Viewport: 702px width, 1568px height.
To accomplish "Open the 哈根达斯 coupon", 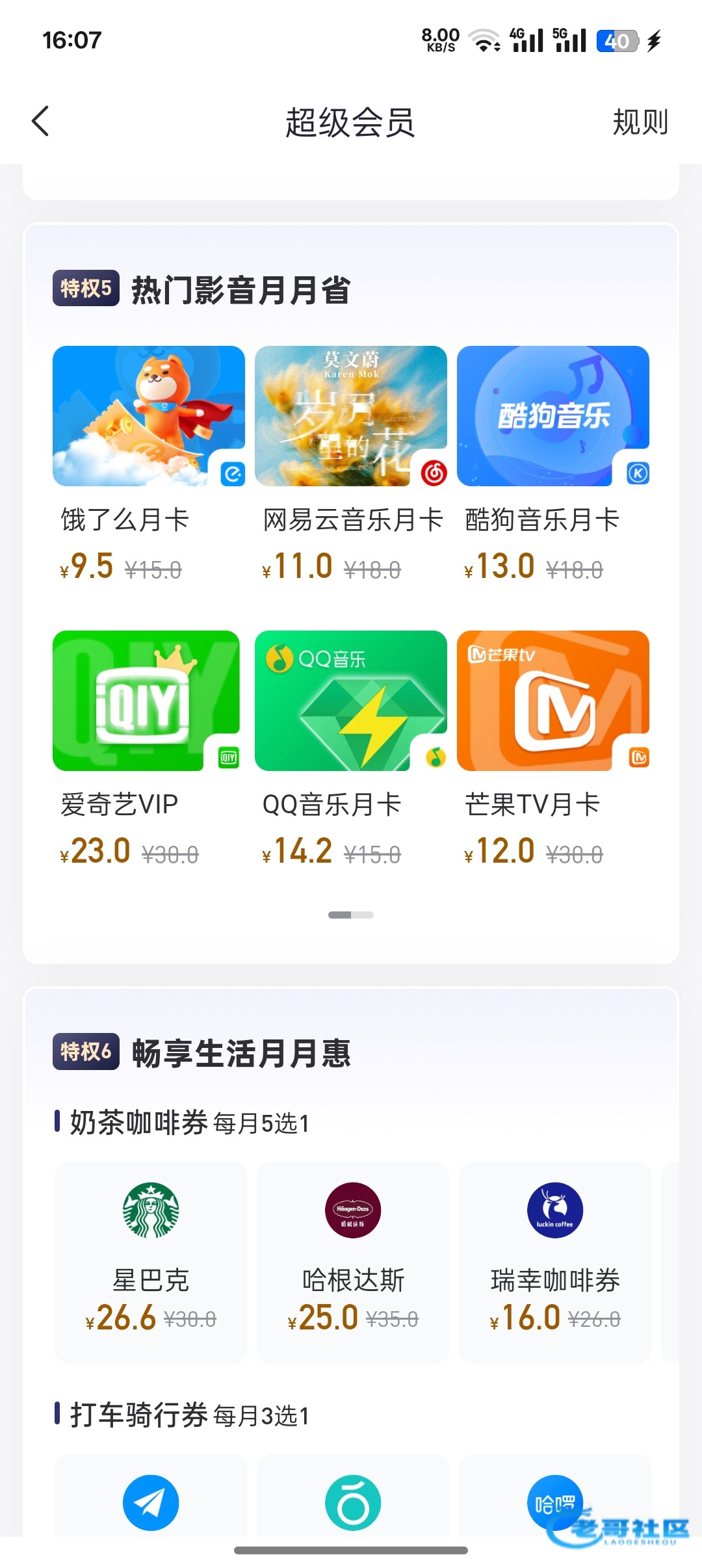I will [x=353, y=1261].
